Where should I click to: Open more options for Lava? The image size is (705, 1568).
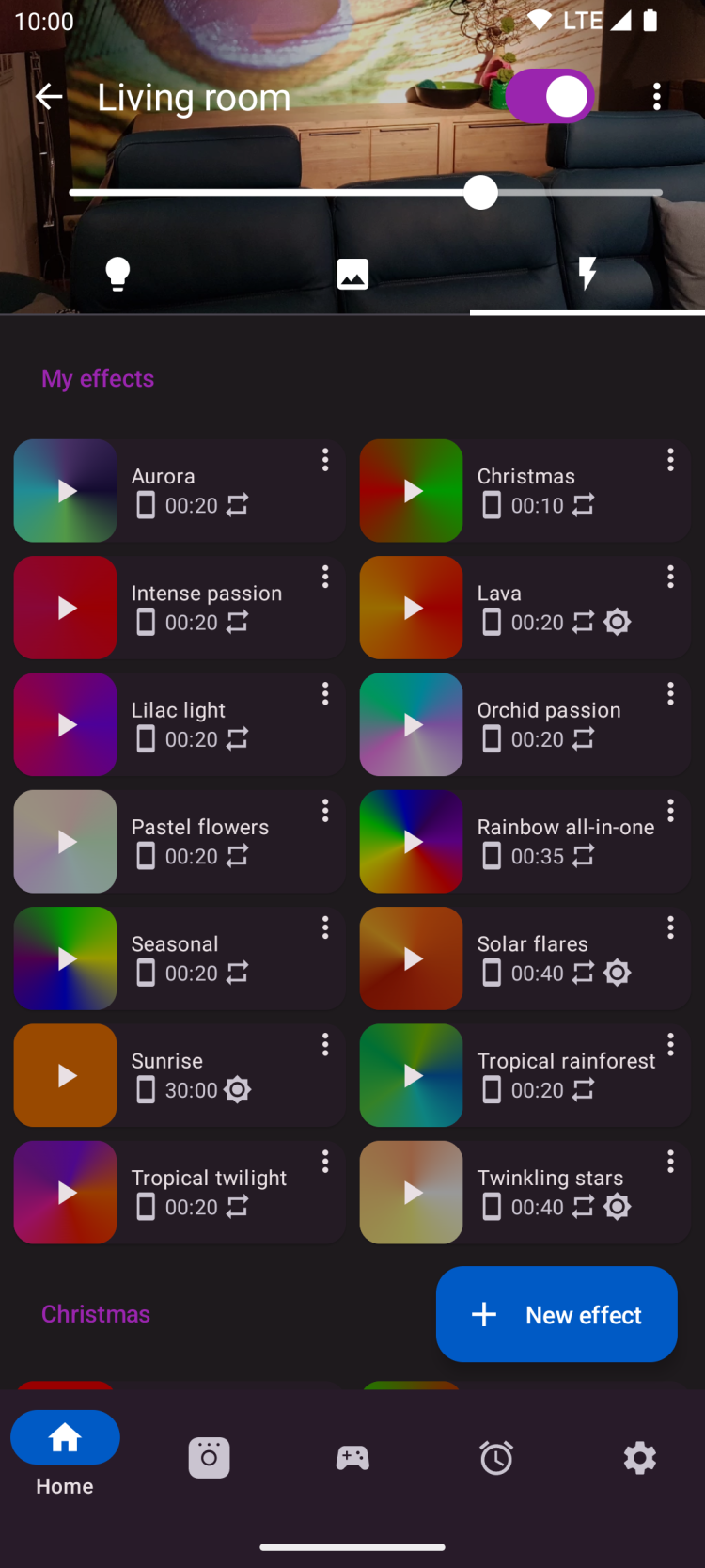point(670,577)
